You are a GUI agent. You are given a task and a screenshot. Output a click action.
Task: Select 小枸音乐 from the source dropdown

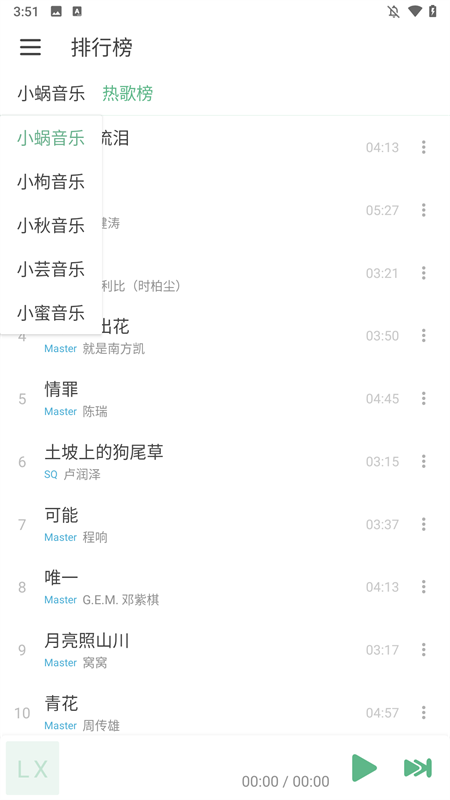51,182
